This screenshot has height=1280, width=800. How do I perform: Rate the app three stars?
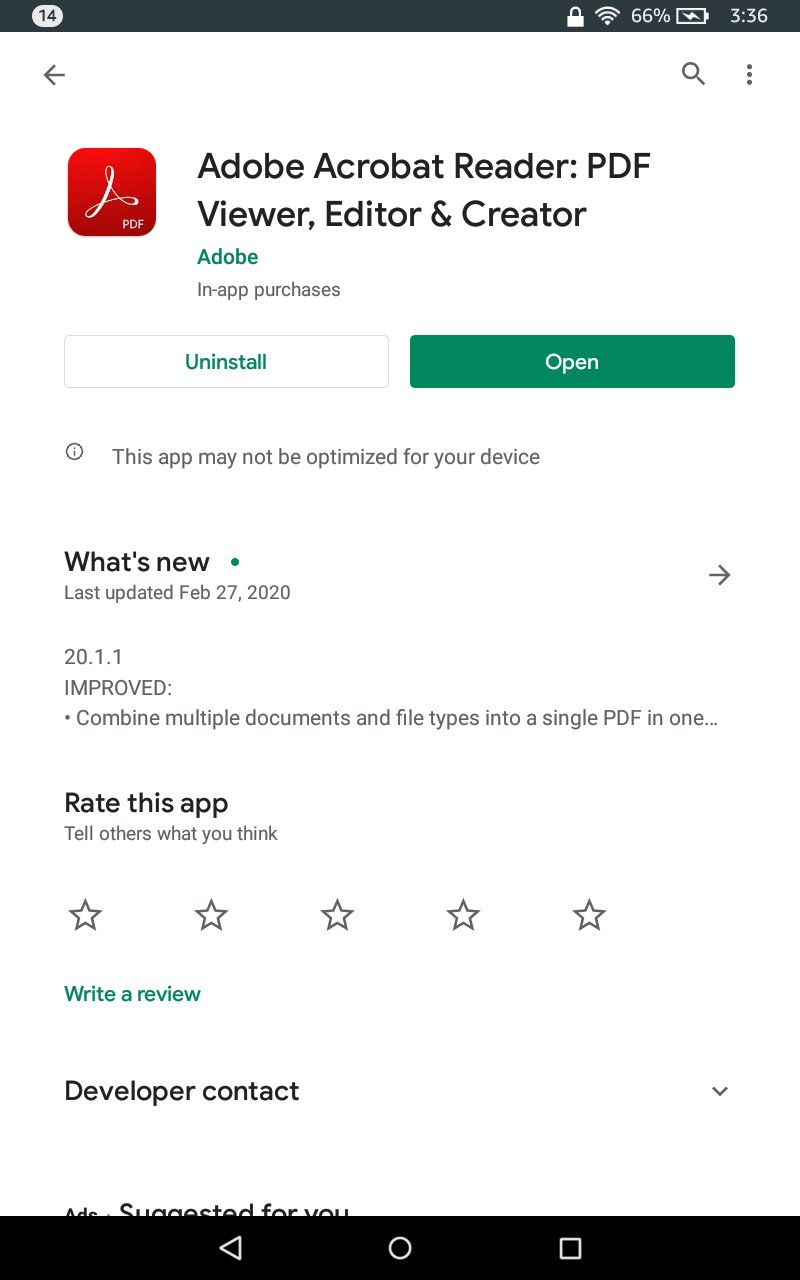click(337, 915)
